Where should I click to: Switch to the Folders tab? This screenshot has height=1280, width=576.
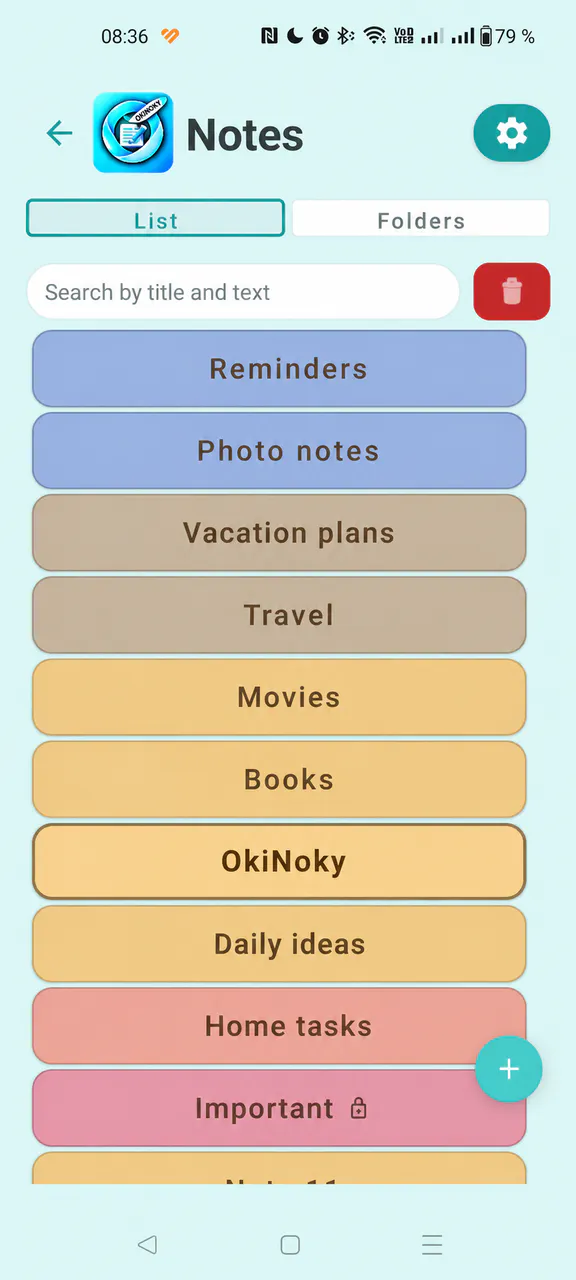point(421,221)
